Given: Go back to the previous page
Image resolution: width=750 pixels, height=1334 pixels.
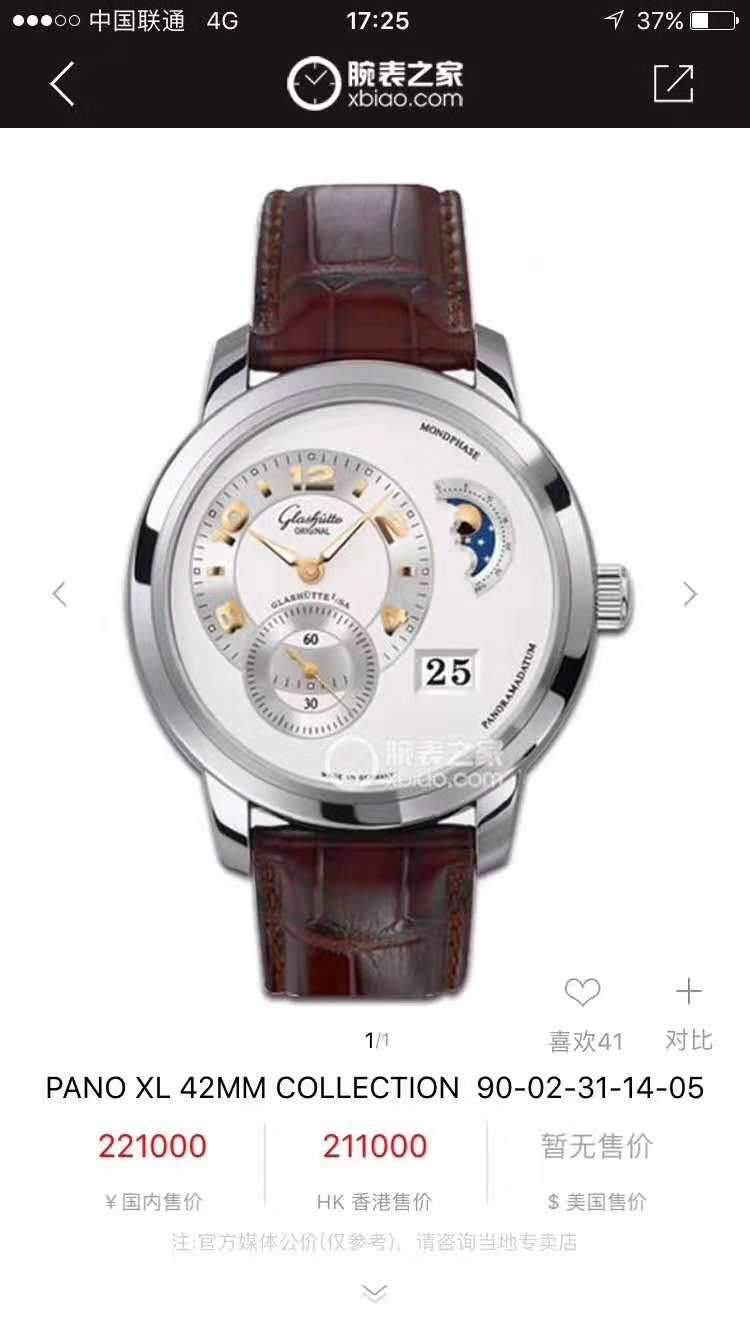Looking at the screenshot, I should click(x=62, y=84).
